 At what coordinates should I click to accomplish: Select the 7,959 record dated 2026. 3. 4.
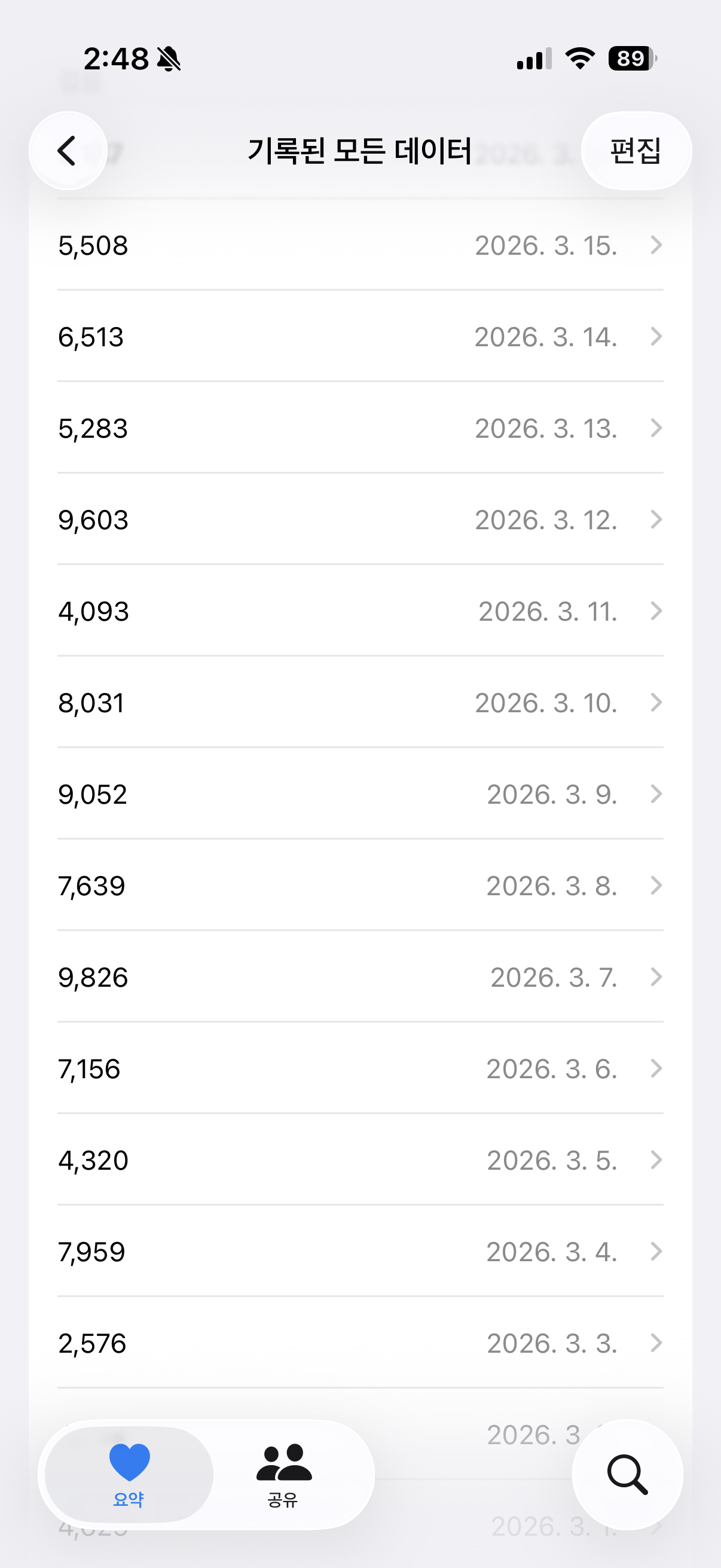[360, 1252]
